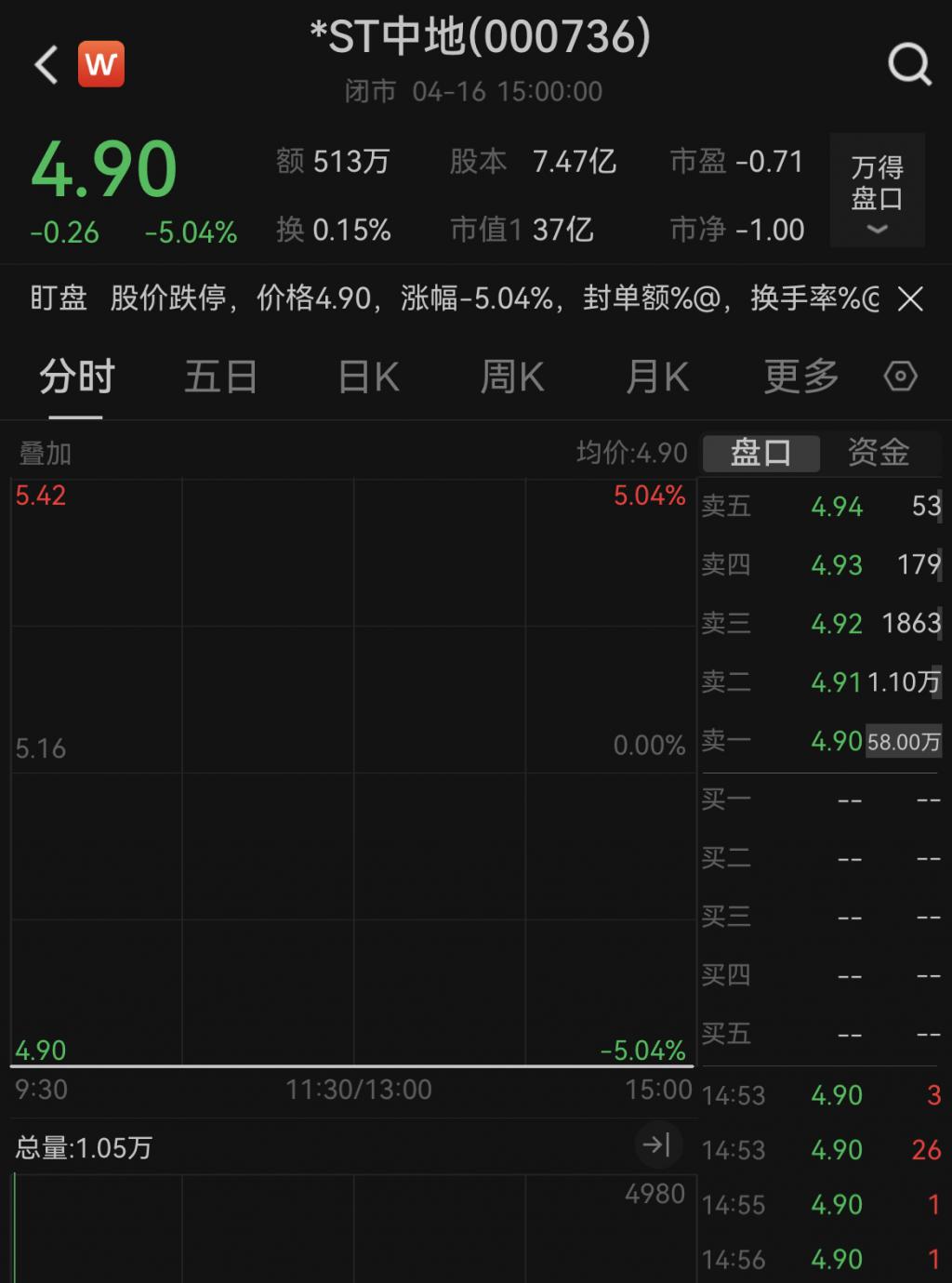Select the 日K chart tab

pyautogui.click(x=368, y=377)
